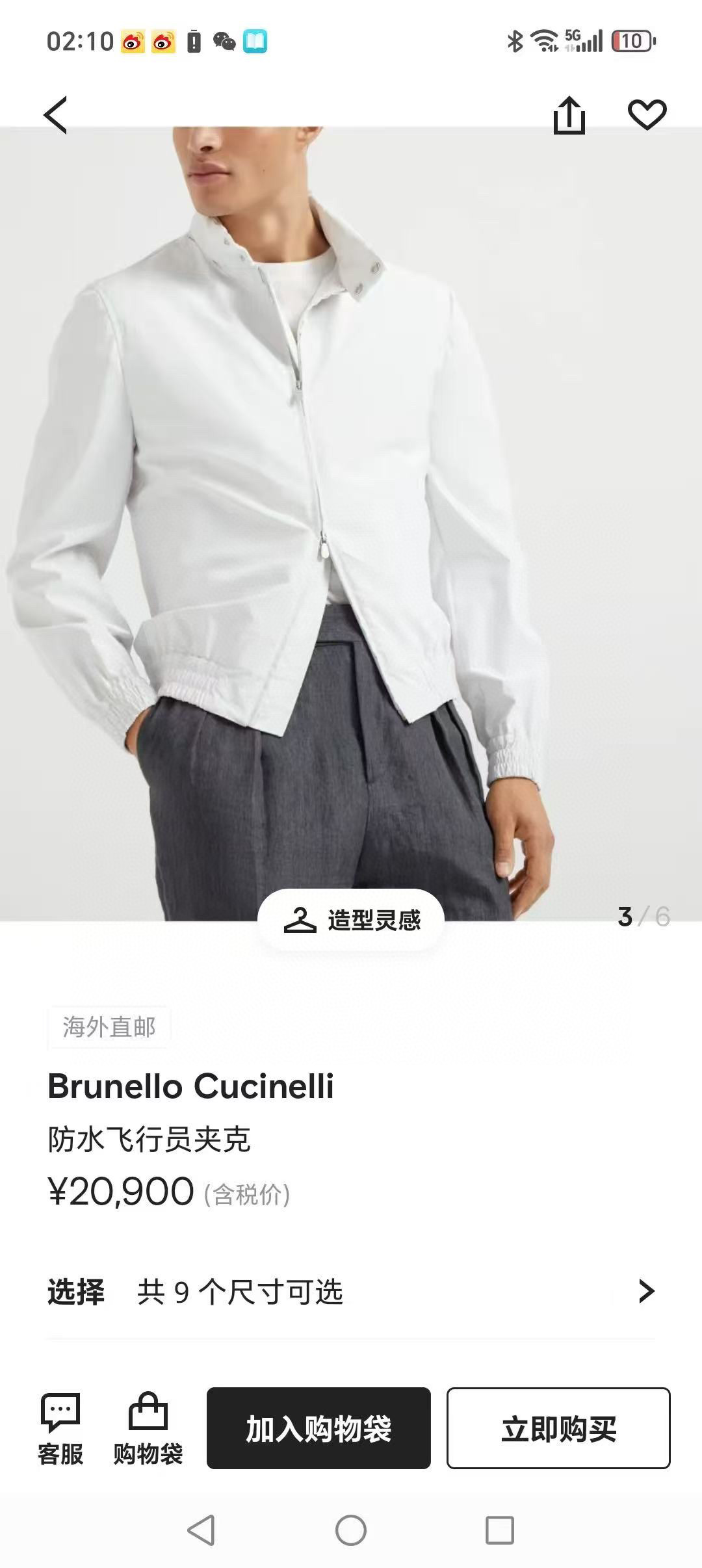Open size selection row 共9个尺寸可选

[x=351, y=1292]
